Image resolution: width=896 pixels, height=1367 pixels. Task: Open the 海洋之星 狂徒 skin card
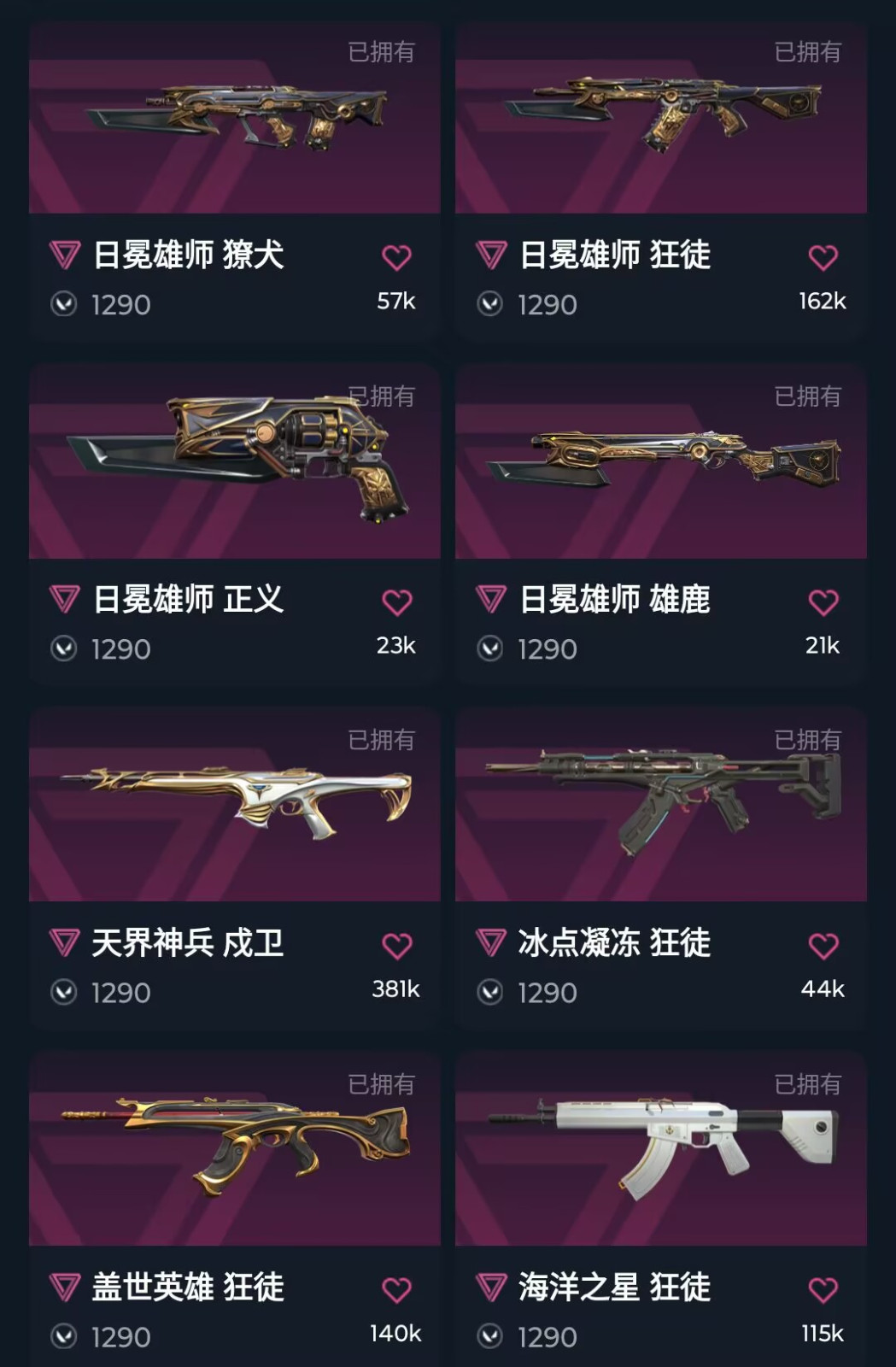(661, 1149)
